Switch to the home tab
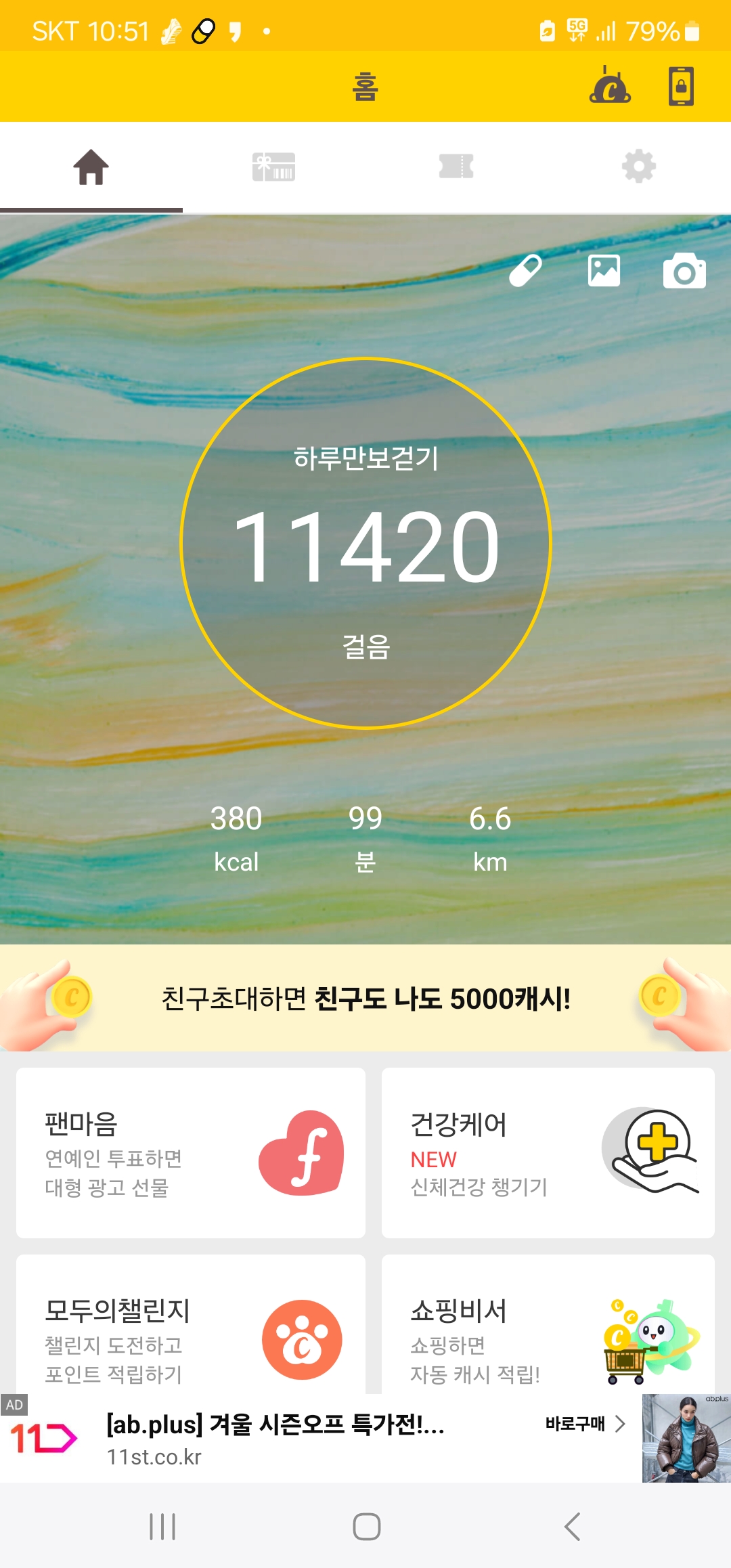This screenshot has height=1568, width=731. [x=91, y=167]
